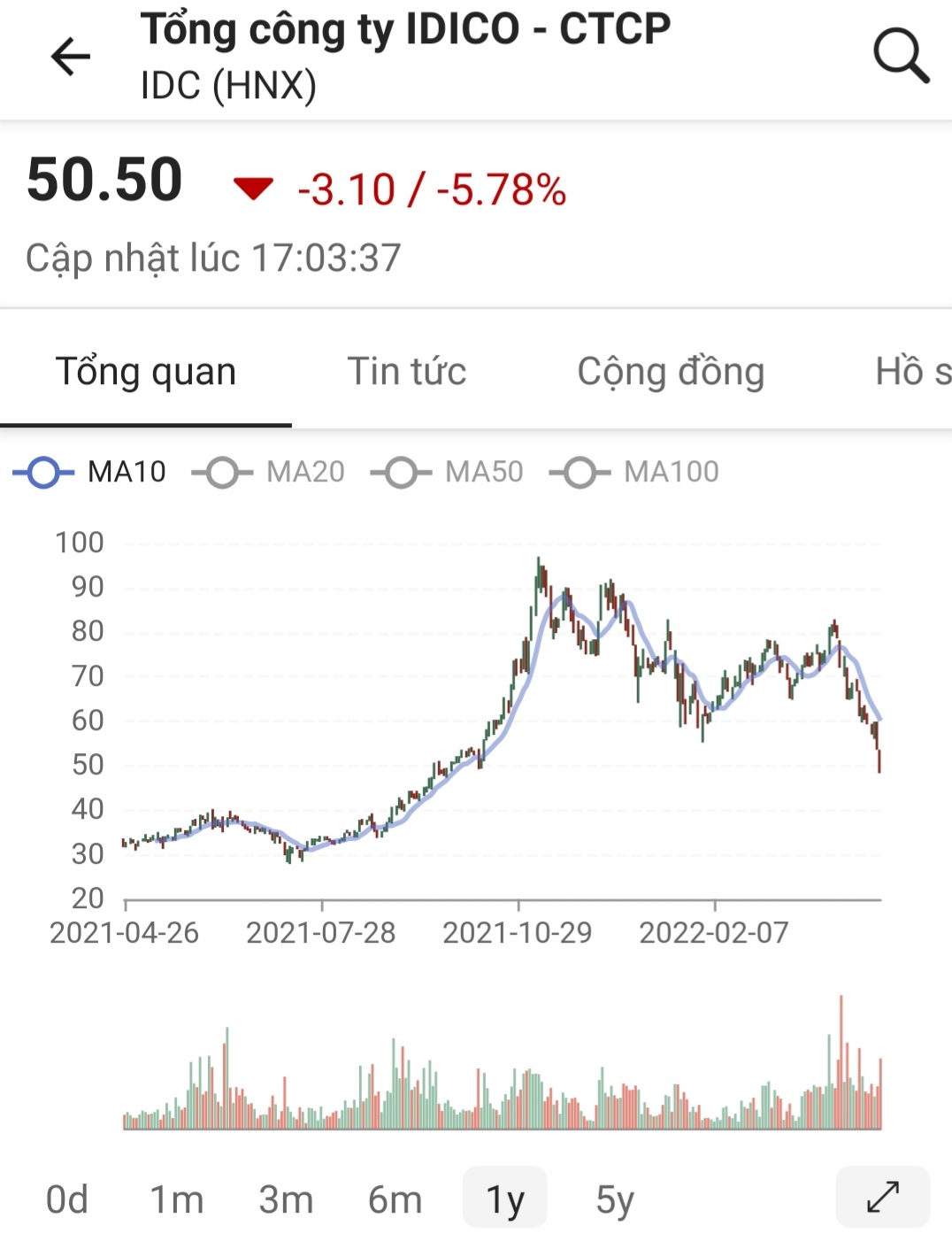This screenshot has width=952, height=1249.
Task: Open the Cộng đồng tab
Action: [x=671, y=372]
